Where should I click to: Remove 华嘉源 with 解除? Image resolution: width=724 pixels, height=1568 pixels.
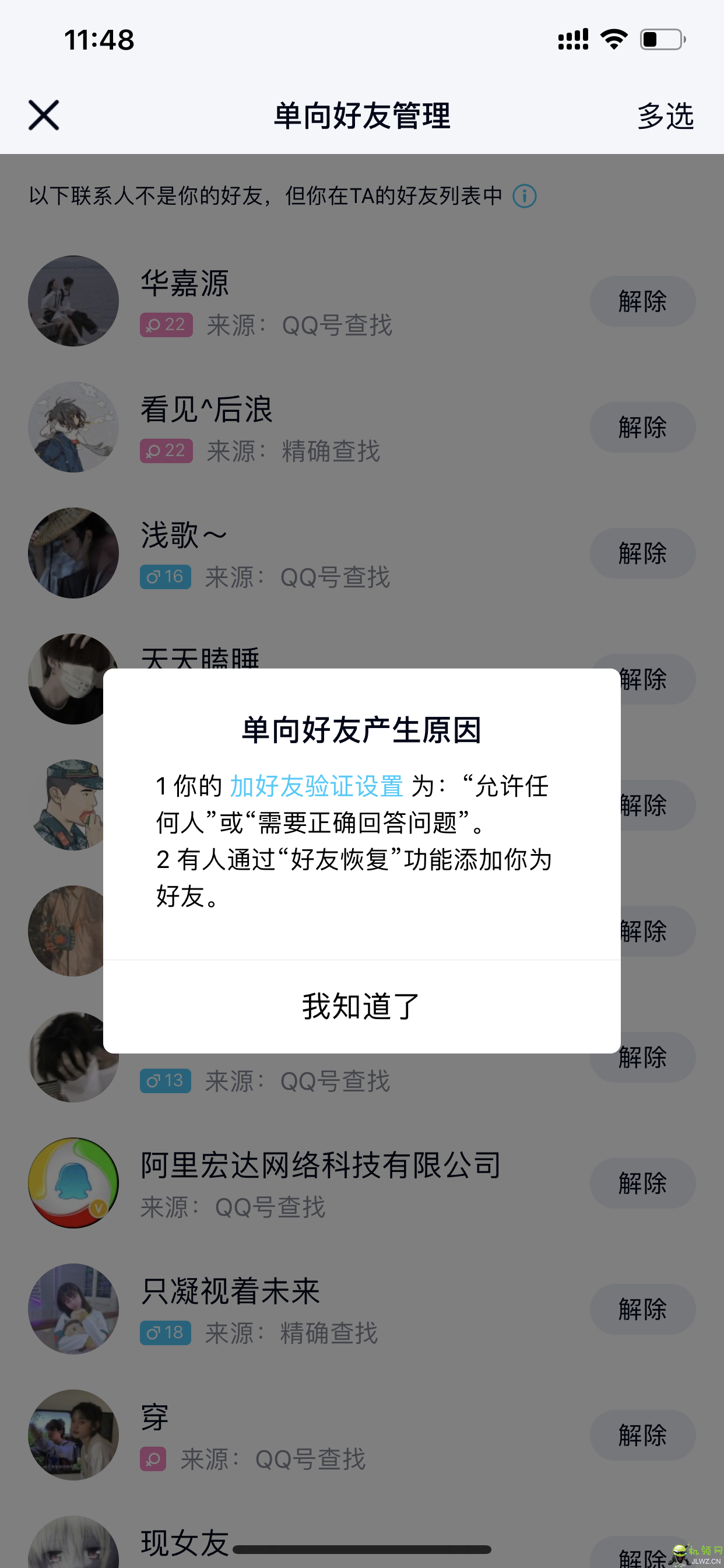(x=642, y=302)
